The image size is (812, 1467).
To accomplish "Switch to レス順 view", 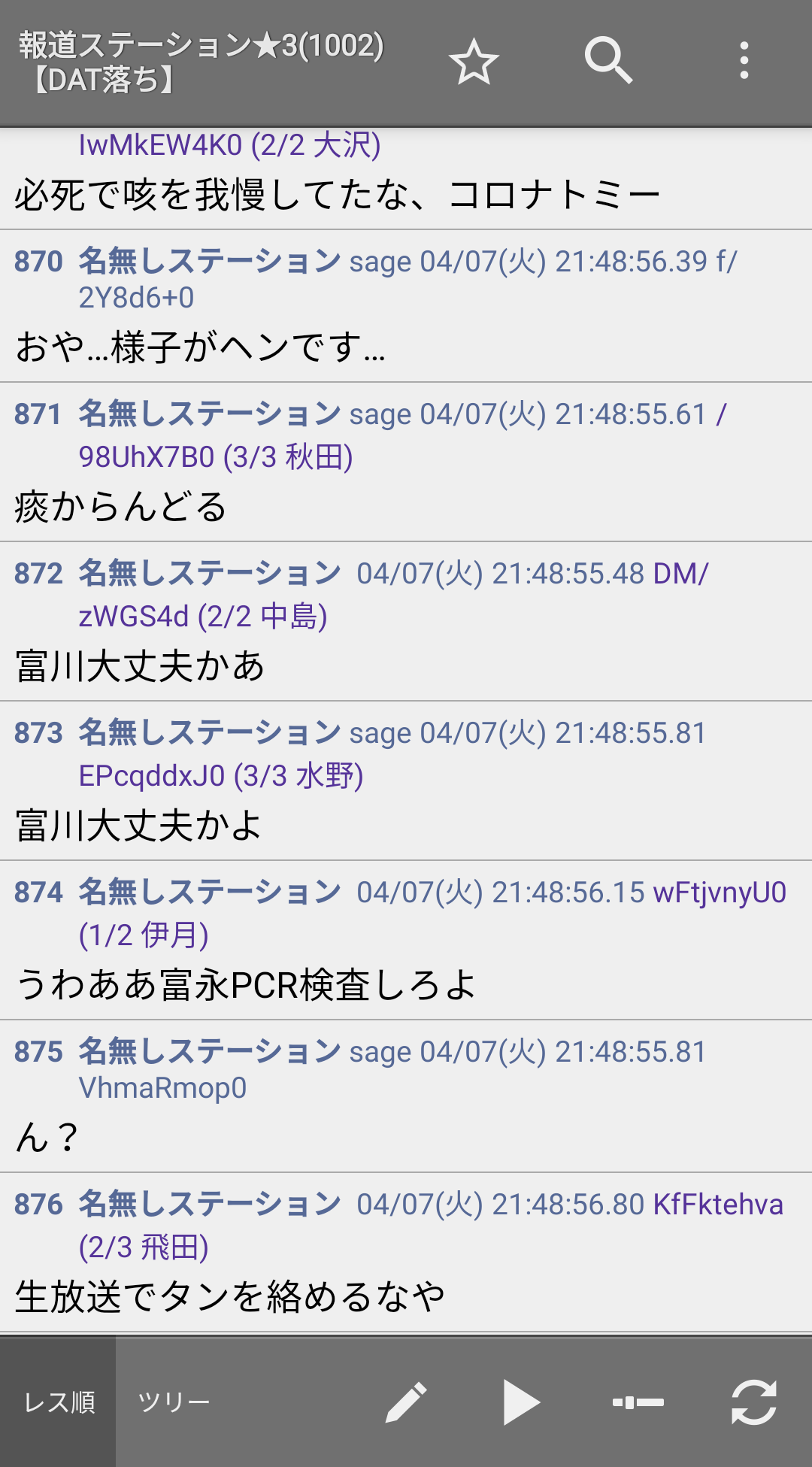I will point(59,1402).
